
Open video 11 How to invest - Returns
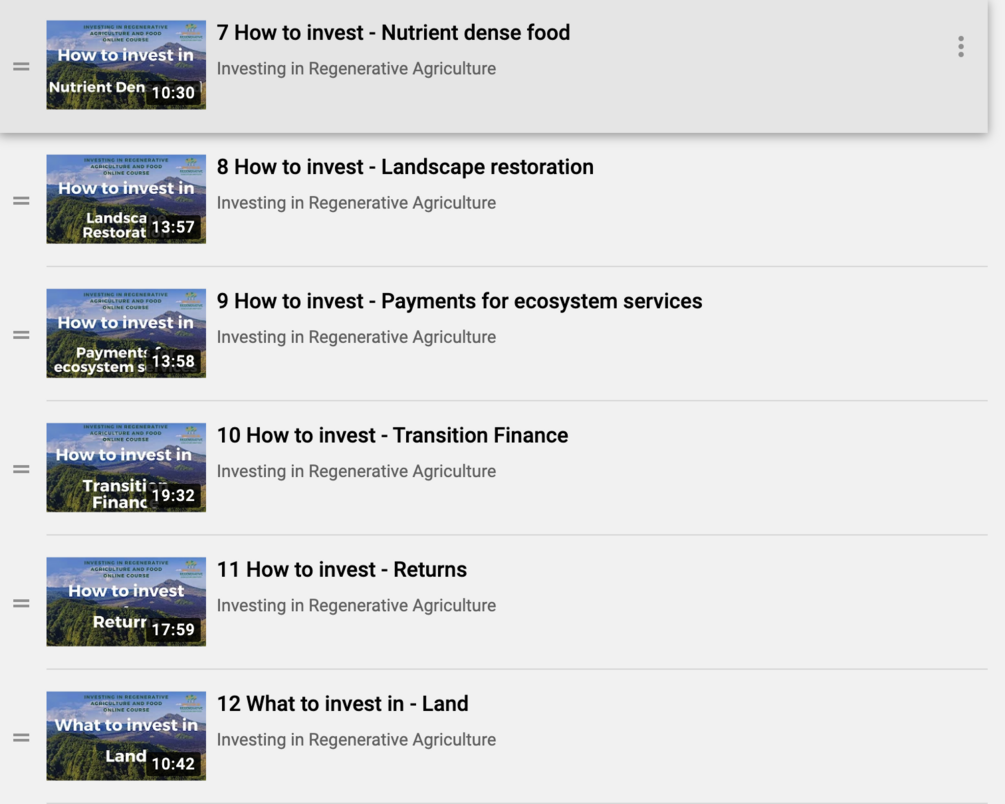(x=341, y=570)
